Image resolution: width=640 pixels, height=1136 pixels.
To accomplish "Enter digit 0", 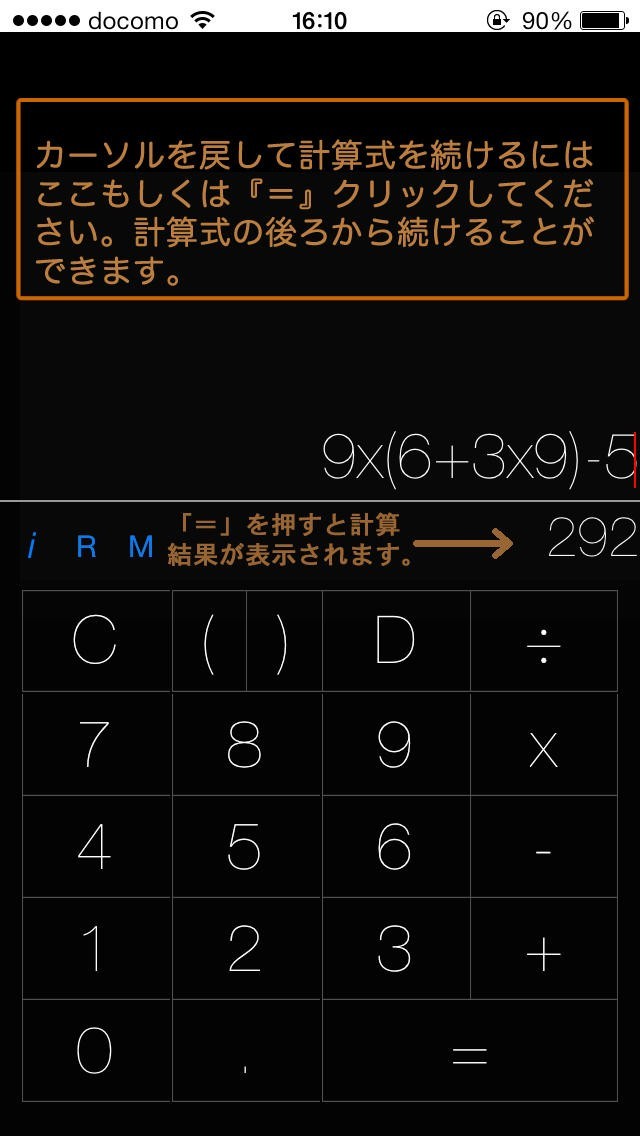I will tap(96, 1051).
